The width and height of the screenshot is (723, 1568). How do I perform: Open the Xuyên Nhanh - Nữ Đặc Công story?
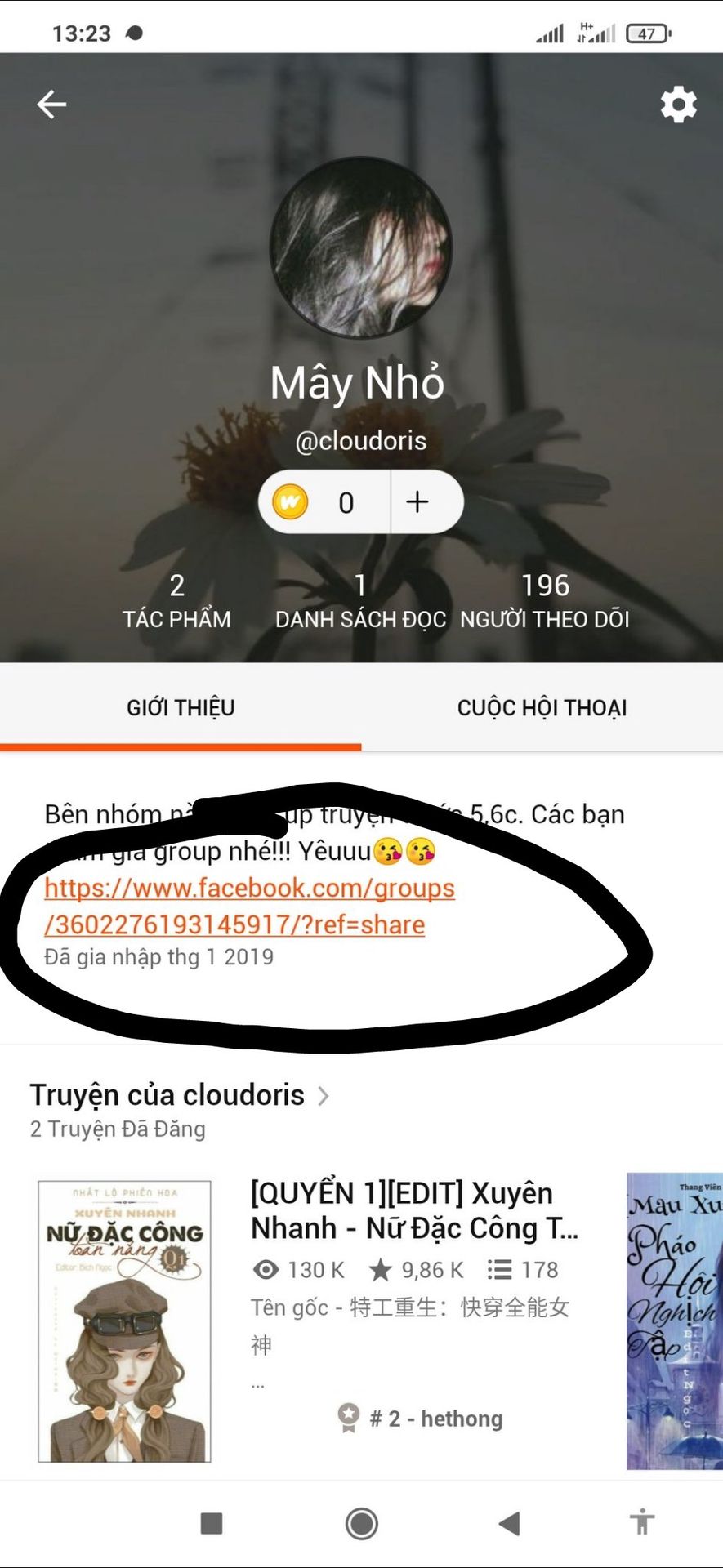tap(414, 1210)
